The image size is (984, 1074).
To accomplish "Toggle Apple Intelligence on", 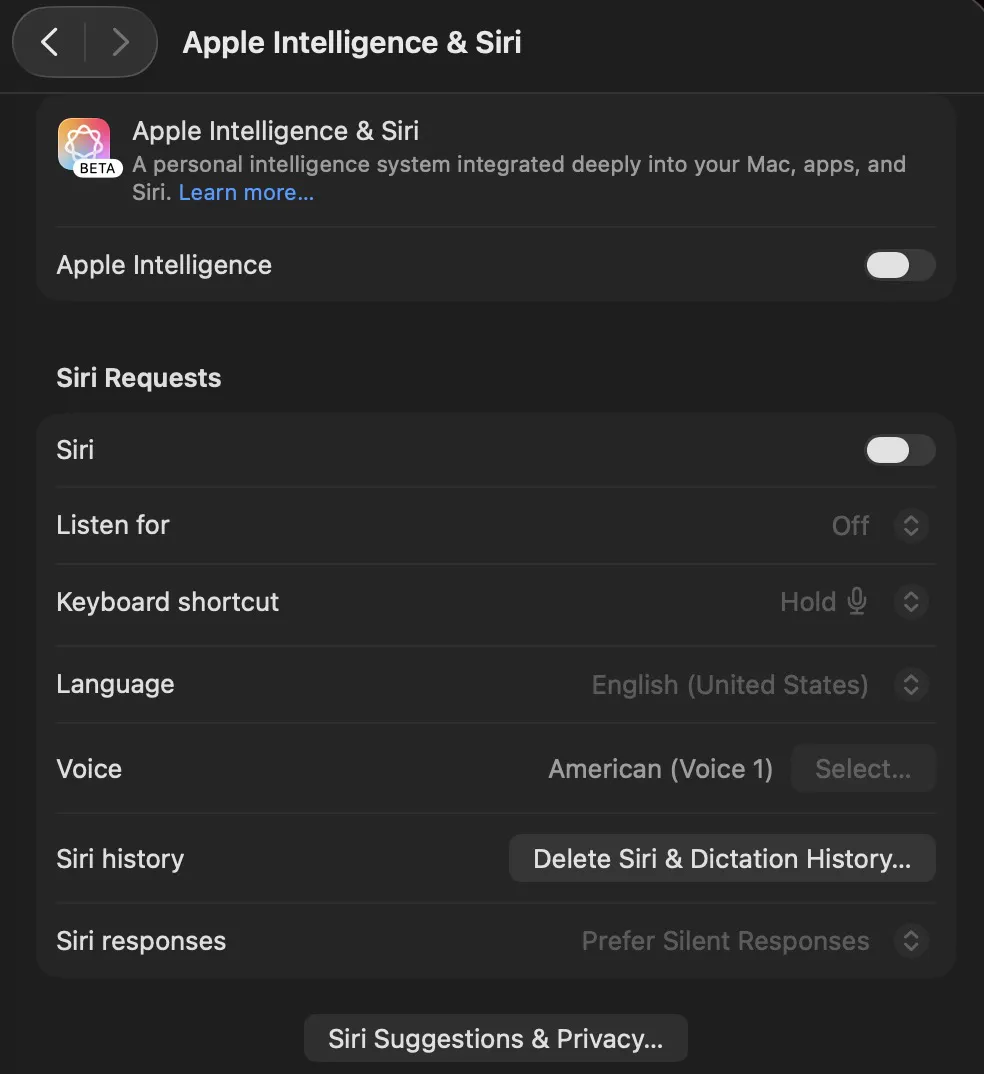I will pyautogui.click(x=899, y=265).
